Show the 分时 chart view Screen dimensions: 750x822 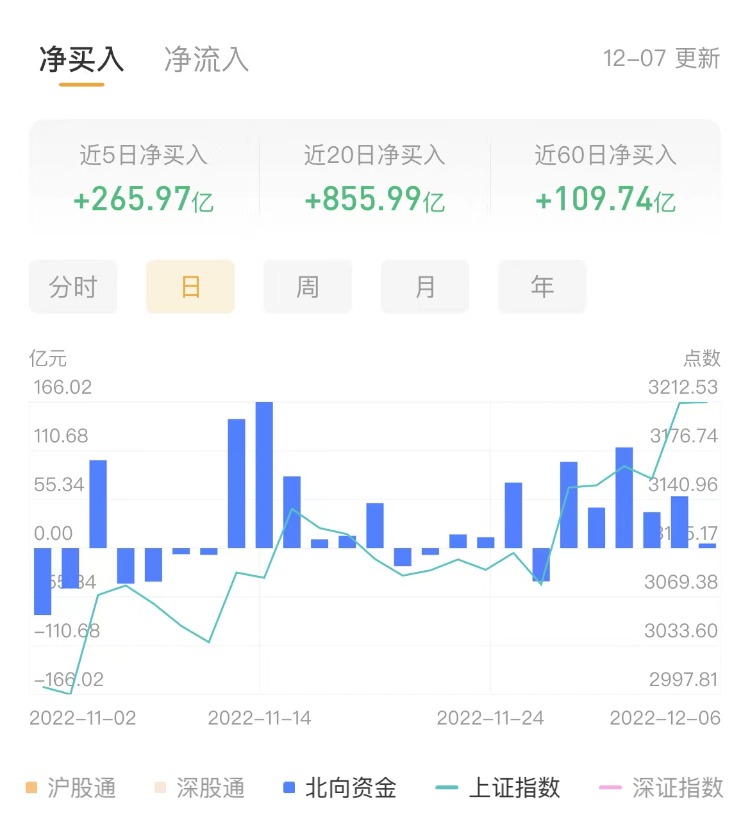(73, 287)
